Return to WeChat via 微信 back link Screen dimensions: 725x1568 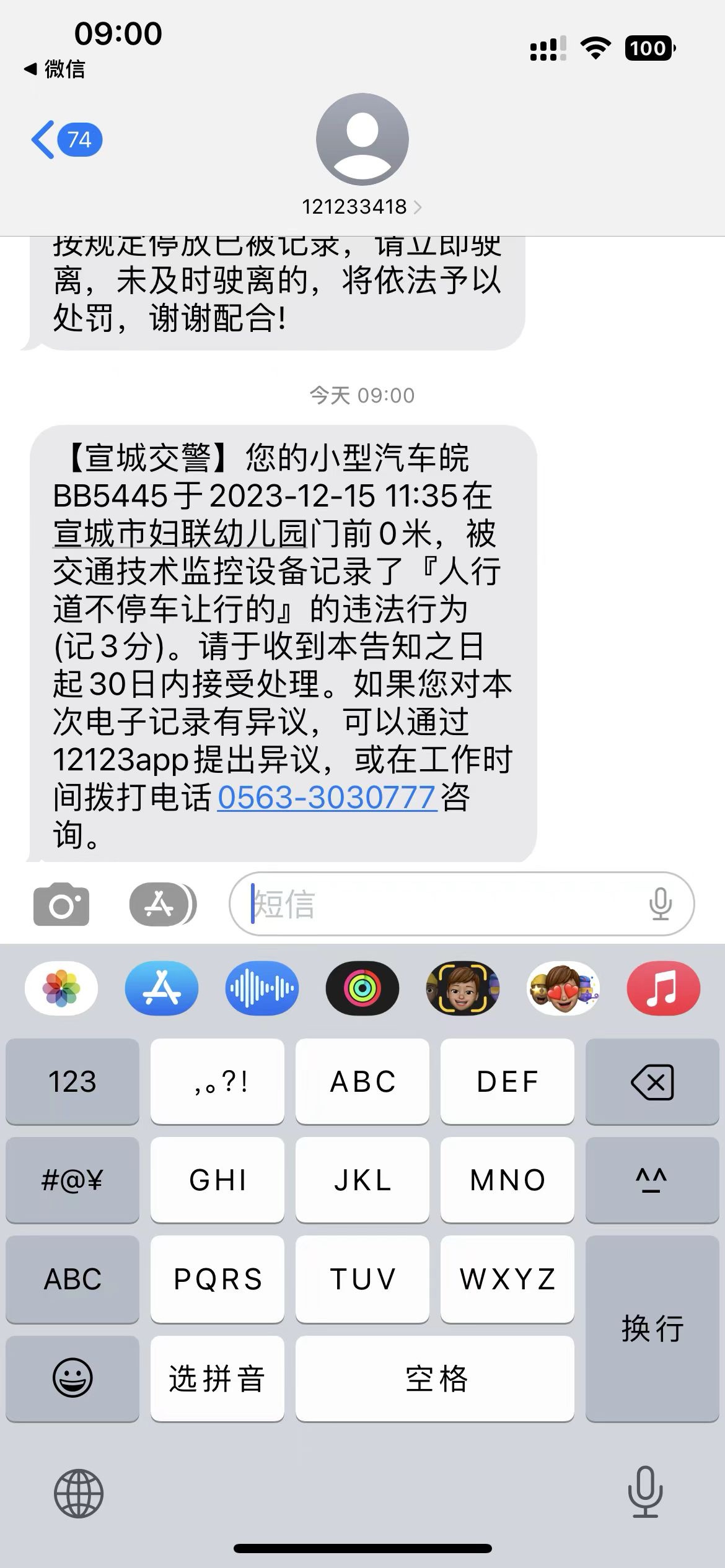point(55,69)
